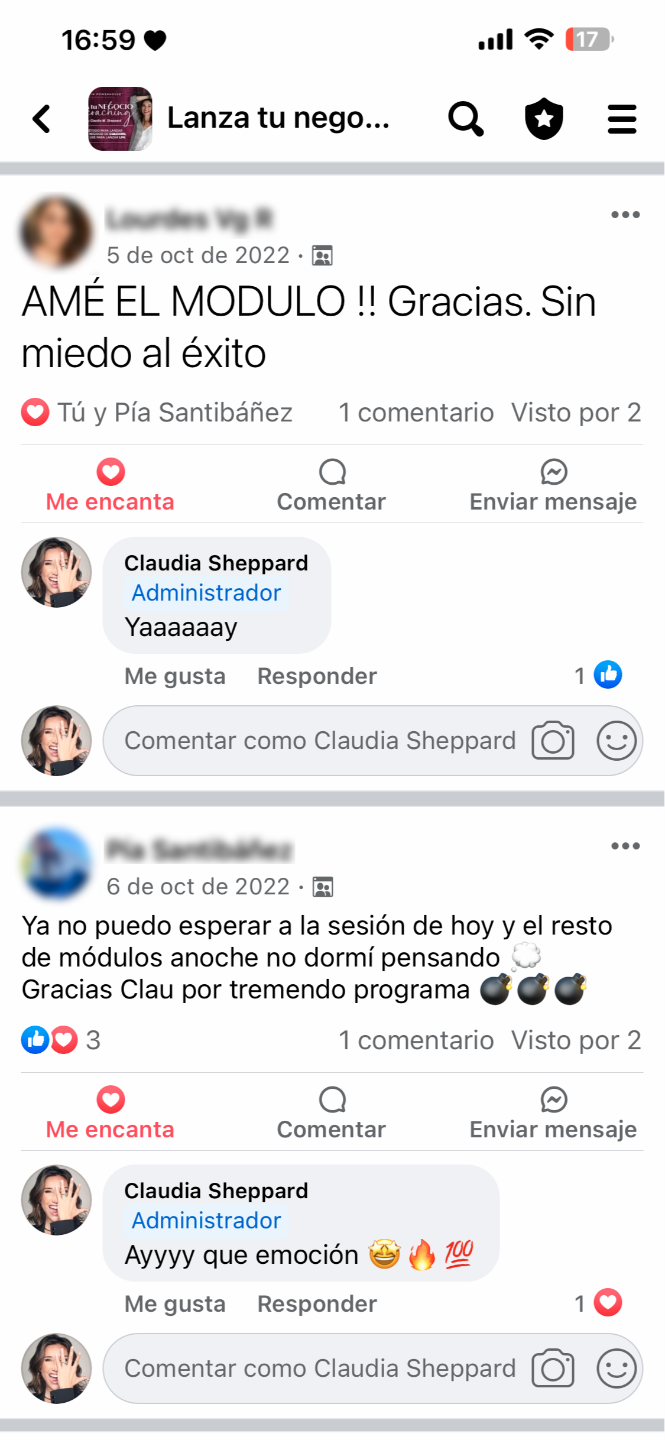Like the Yaaaaaay comment
665x1440 pixels.
[x=175, y=676]
